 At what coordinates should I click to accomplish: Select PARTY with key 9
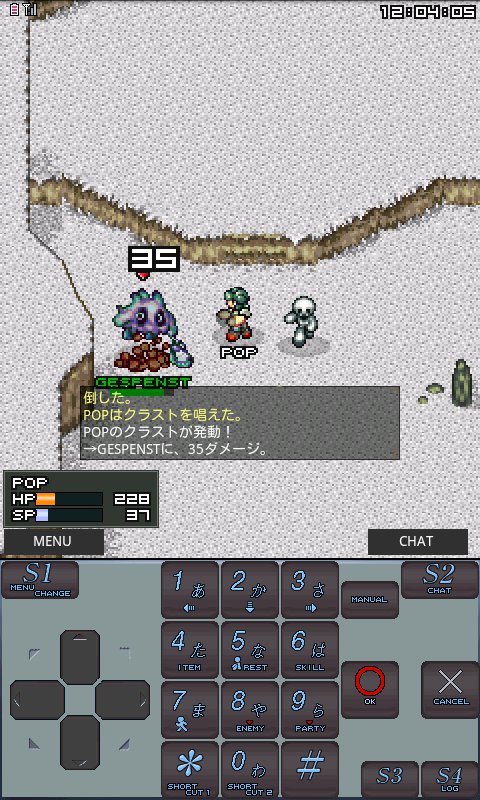point(310,710)
